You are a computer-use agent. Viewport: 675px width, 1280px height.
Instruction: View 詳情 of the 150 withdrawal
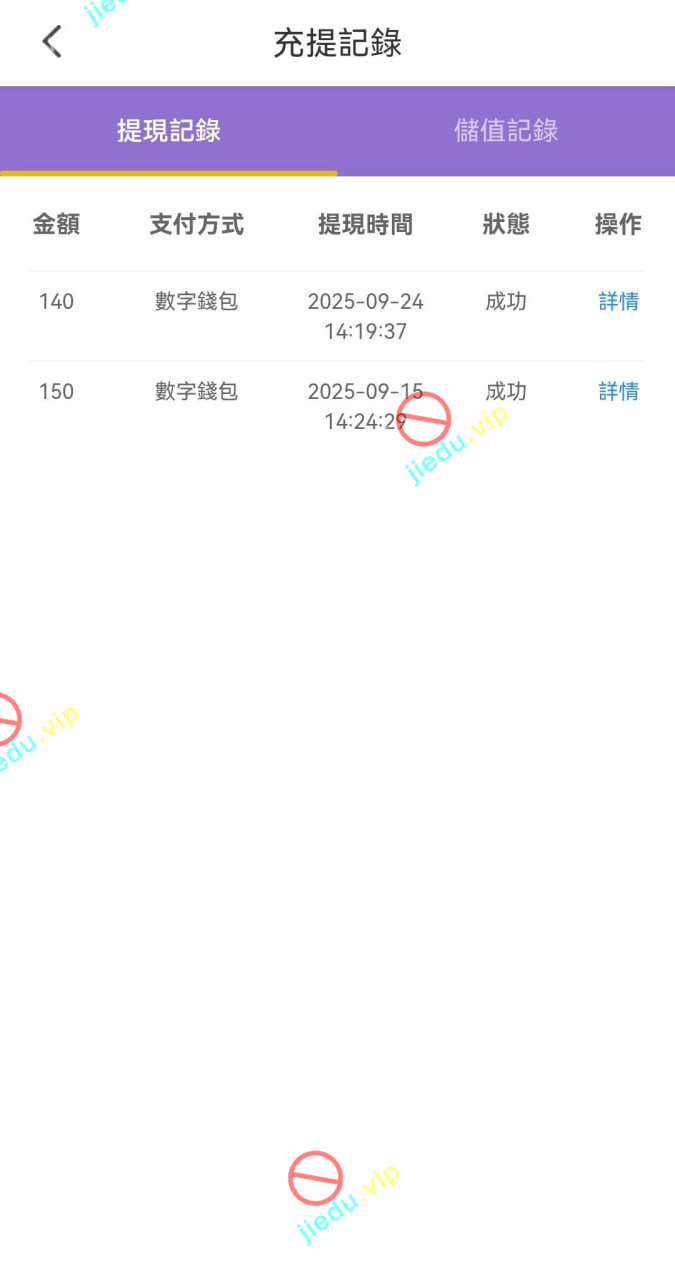coord(618,392)
